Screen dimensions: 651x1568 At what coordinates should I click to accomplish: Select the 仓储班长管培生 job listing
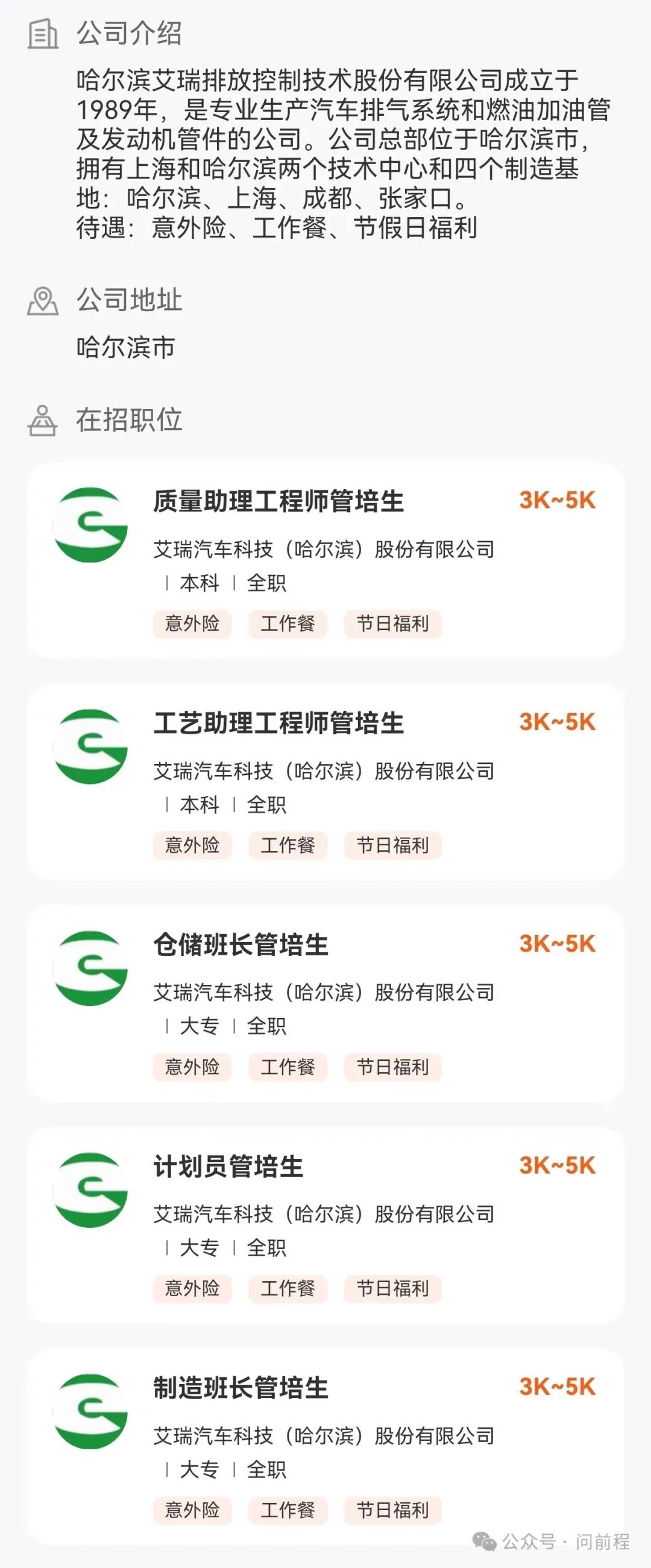[x=241, y=945]
